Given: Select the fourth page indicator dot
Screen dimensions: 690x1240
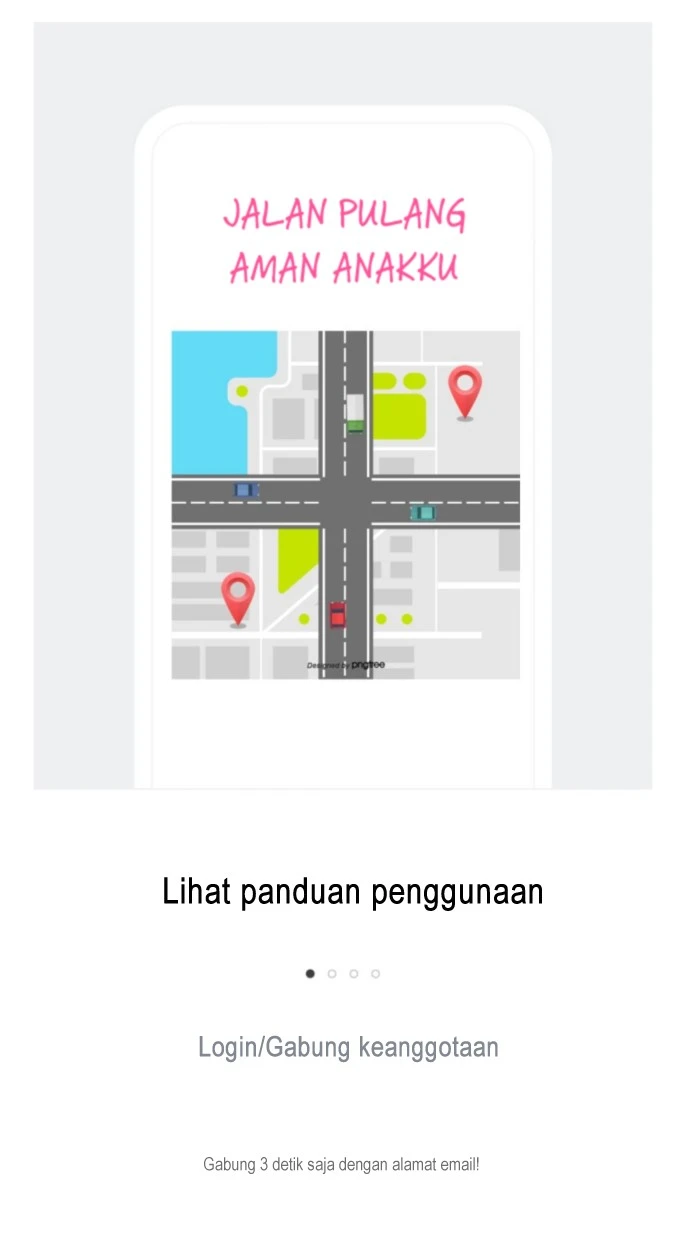Looking at the screenshot, I should [x=376, y=973].
